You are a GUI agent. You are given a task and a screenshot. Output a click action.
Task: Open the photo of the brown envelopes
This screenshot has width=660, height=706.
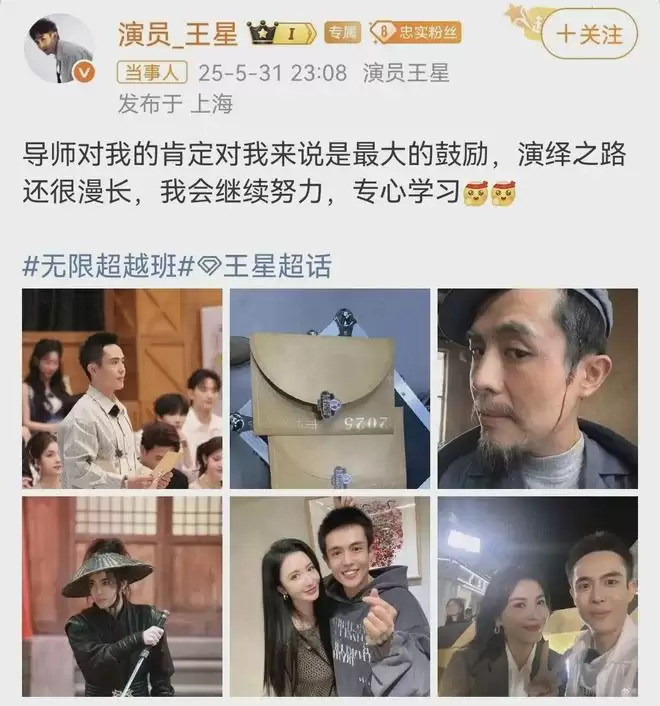click(330, 388)
